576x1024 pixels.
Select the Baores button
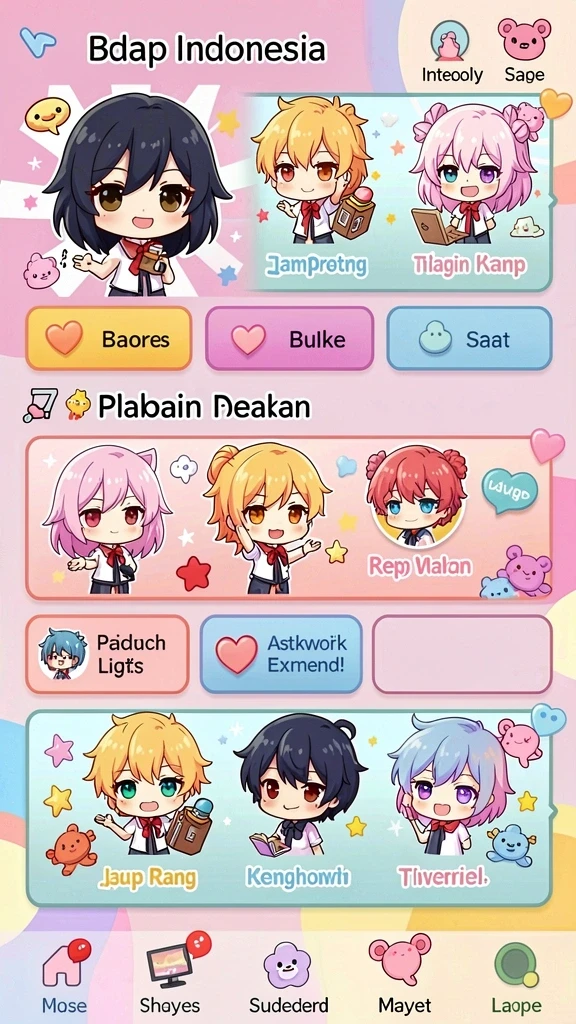pyautogui.click(x=108, y=338)
